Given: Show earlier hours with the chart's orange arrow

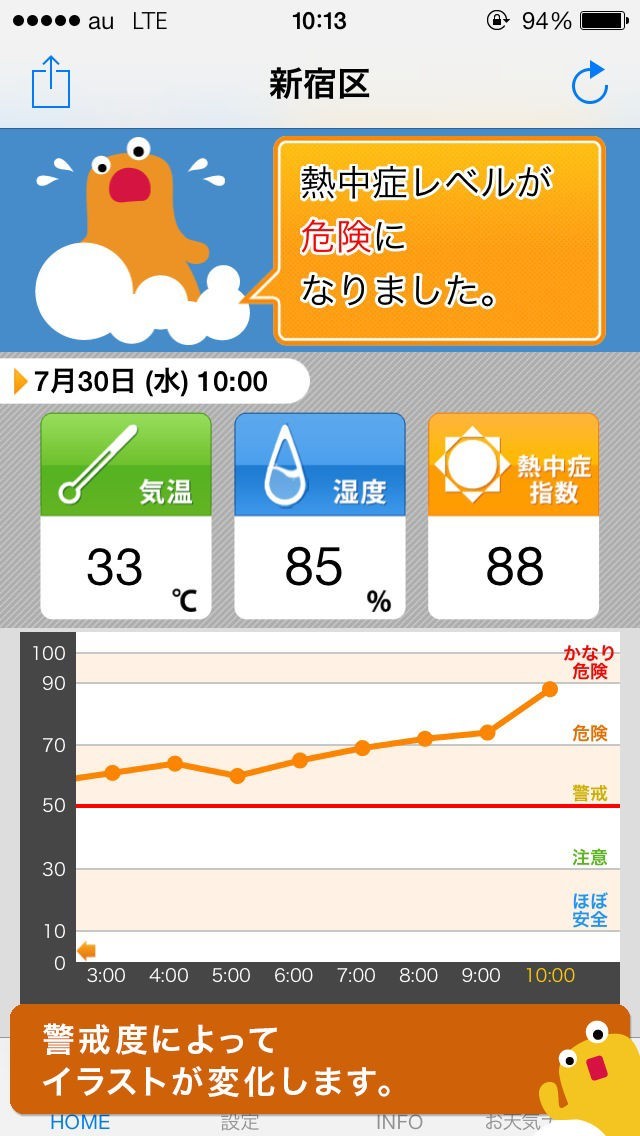Looking at the screenshot, I should 87,950.
